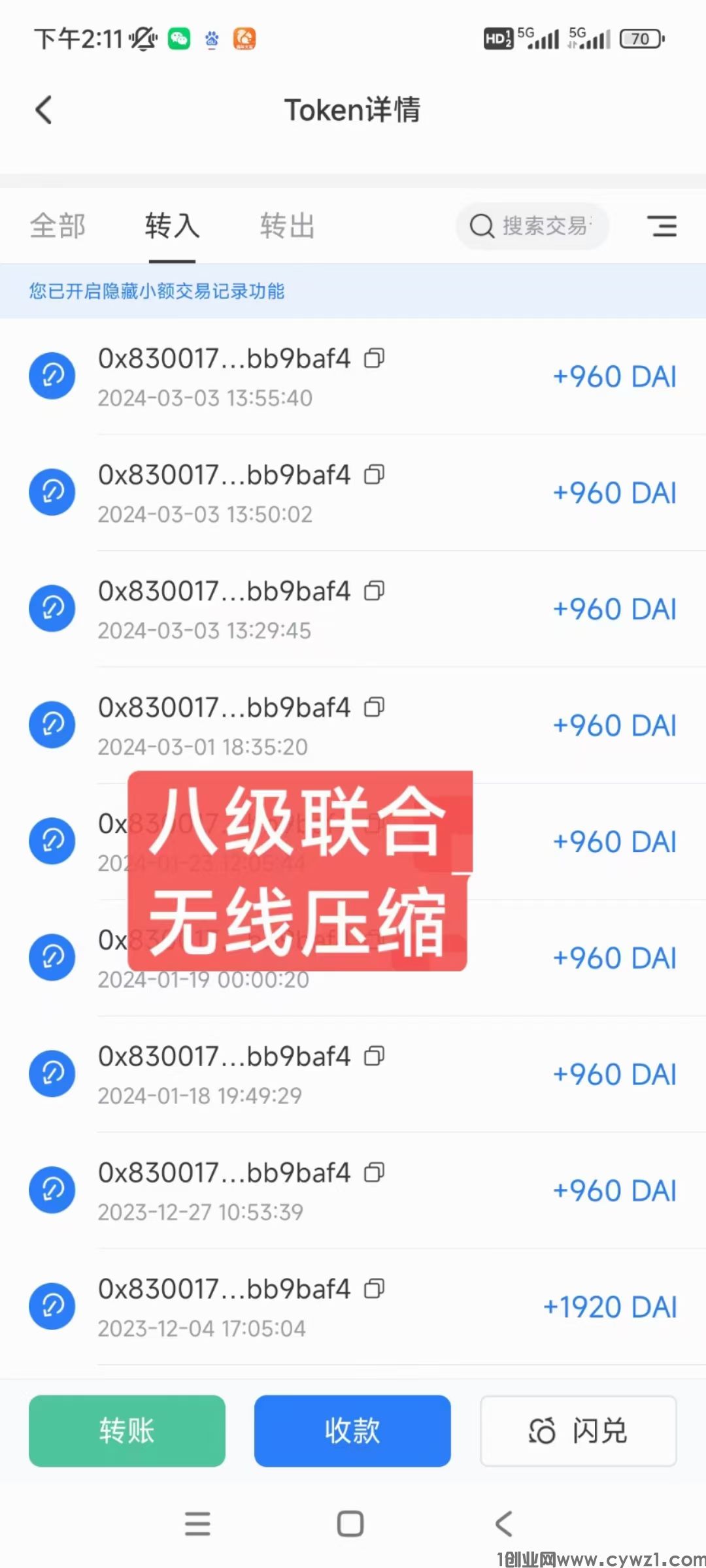This screenshot has width=706, height=1568.
Task: Tap the Android recents square button
Action: click(x=350, y=1524)
